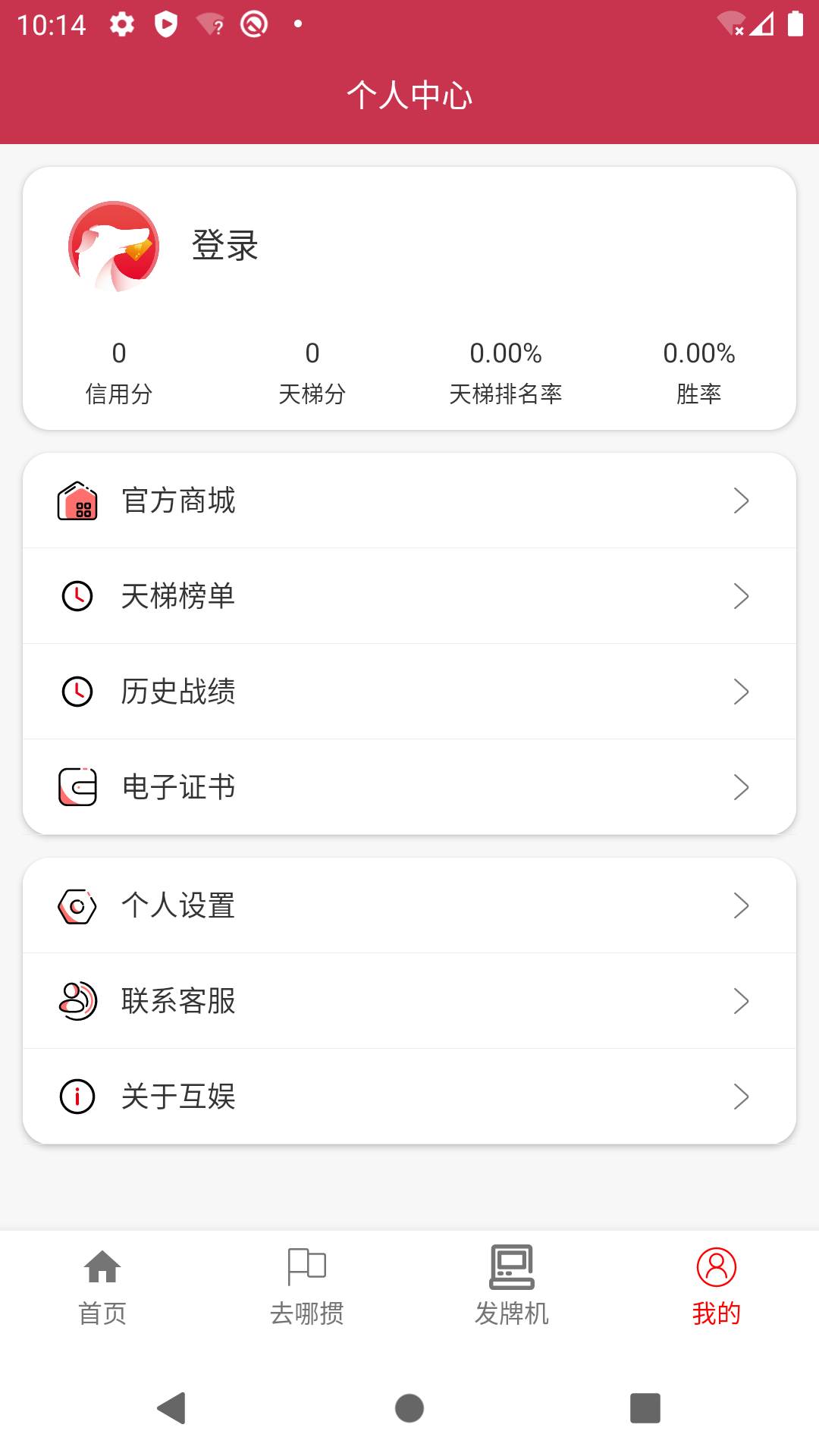Contact support via 联系客服
Screen dimensions: 819x1456
[409, 1001]
